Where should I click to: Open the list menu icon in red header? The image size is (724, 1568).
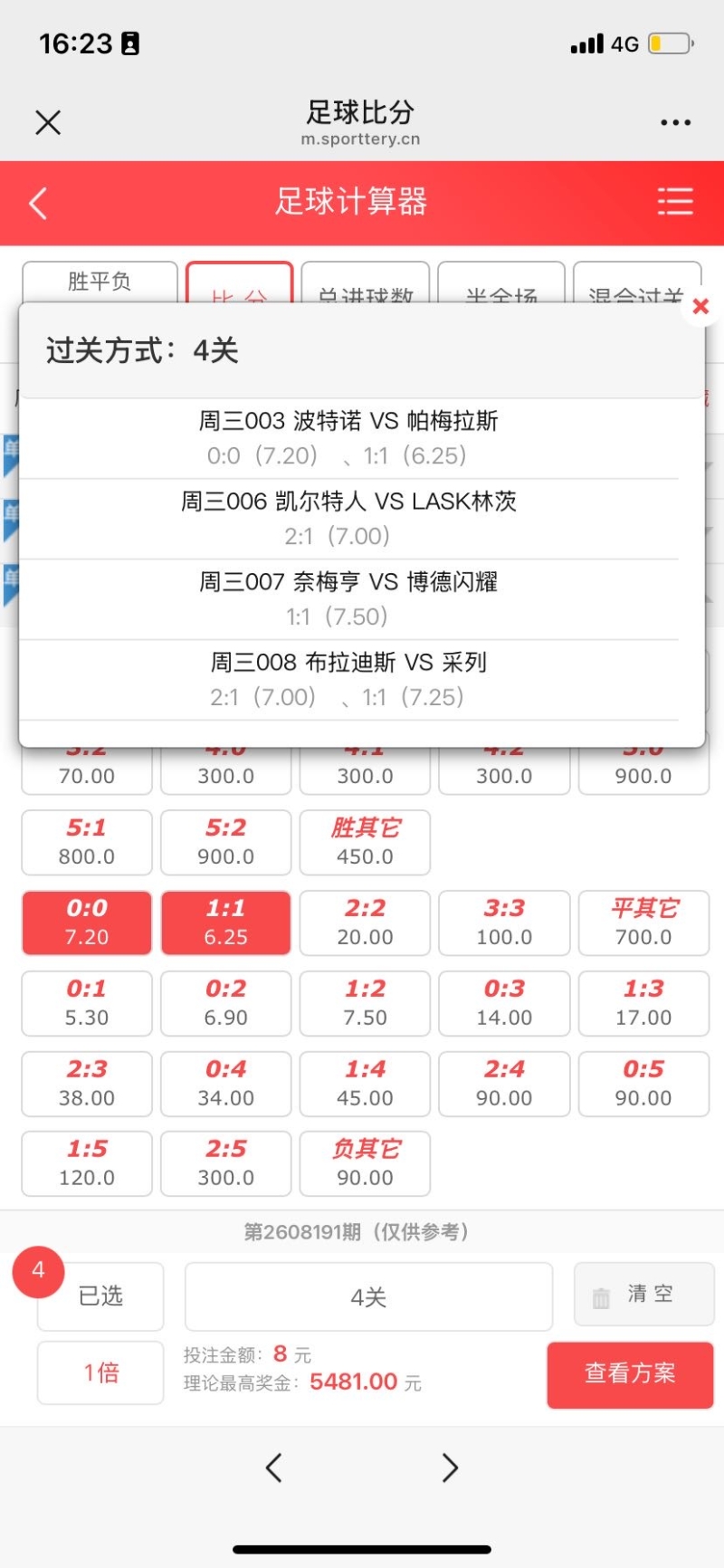pos(675,201)
